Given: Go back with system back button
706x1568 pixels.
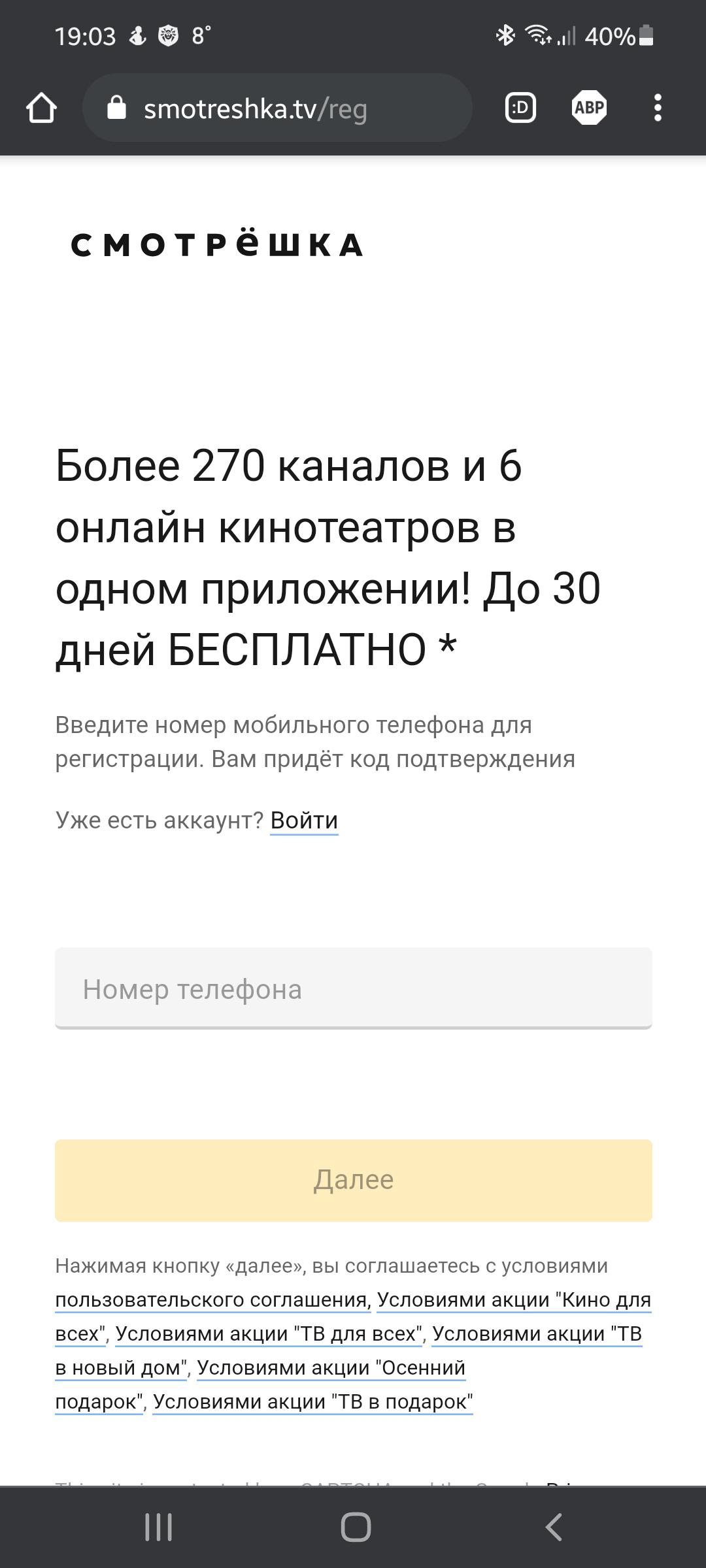Looking at the screenshot, I should click(x=553, y=1527).
